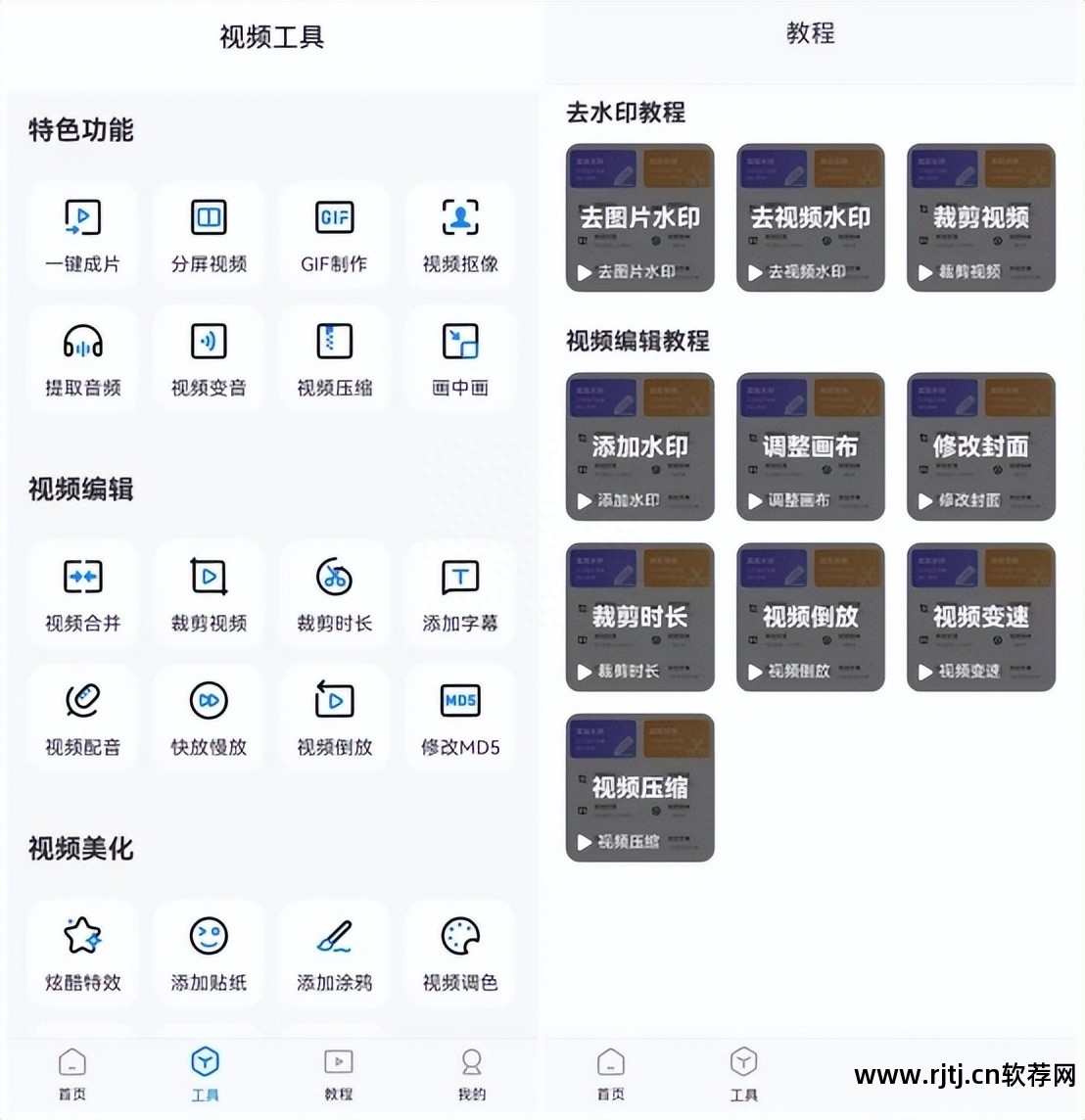Open 炫酷特效
The image size is (1085, 1120).
(x=83, y=953)
